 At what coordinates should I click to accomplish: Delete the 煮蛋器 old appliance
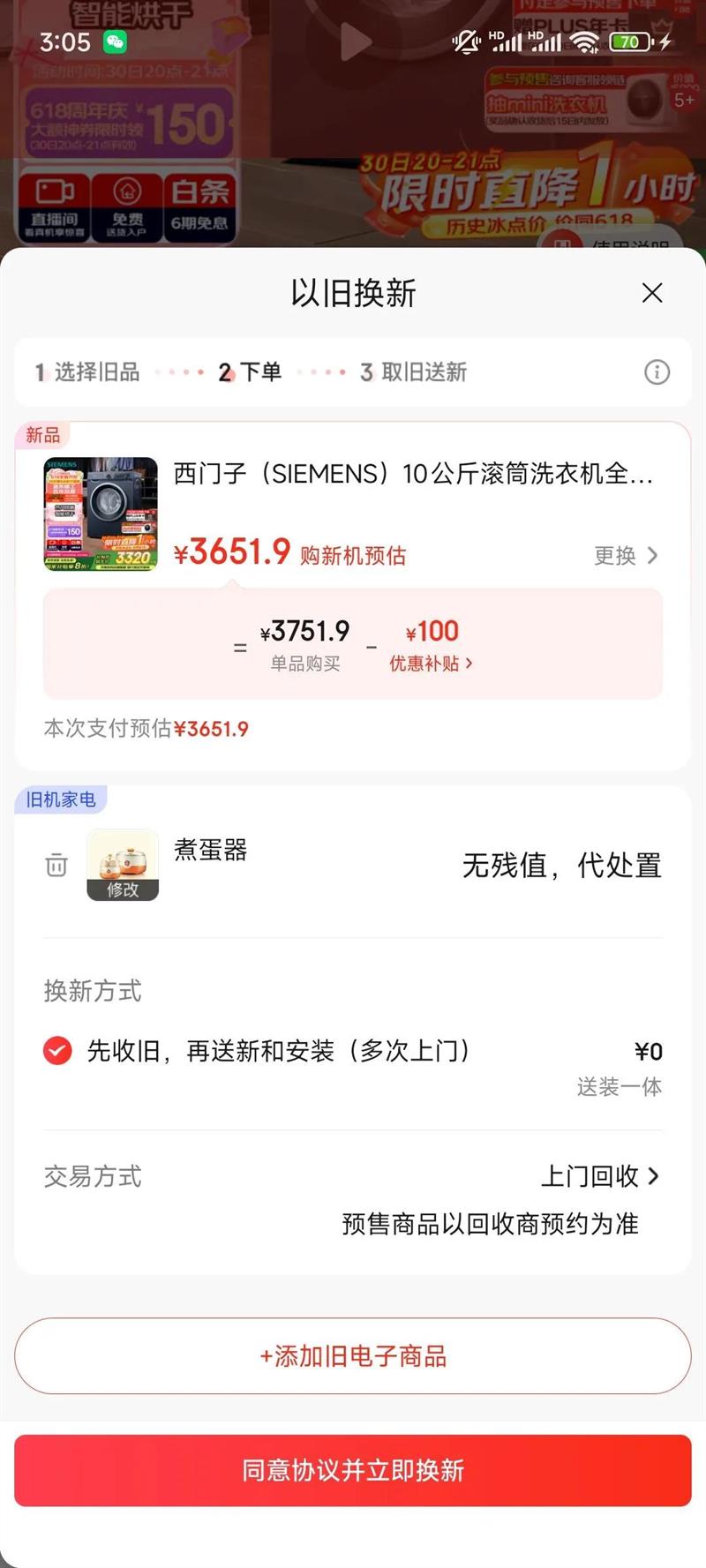(56, 865)
